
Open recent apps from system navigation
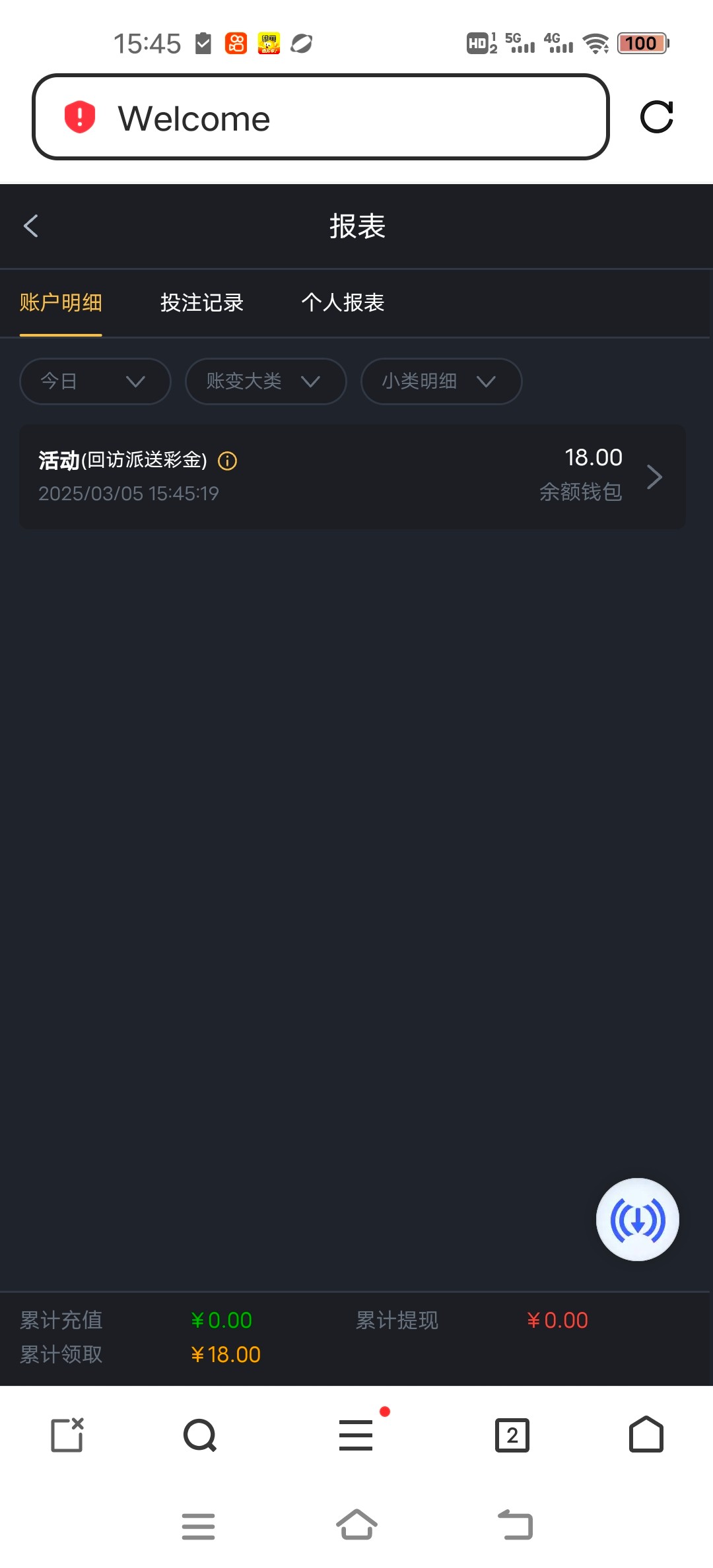point(198,1525)
